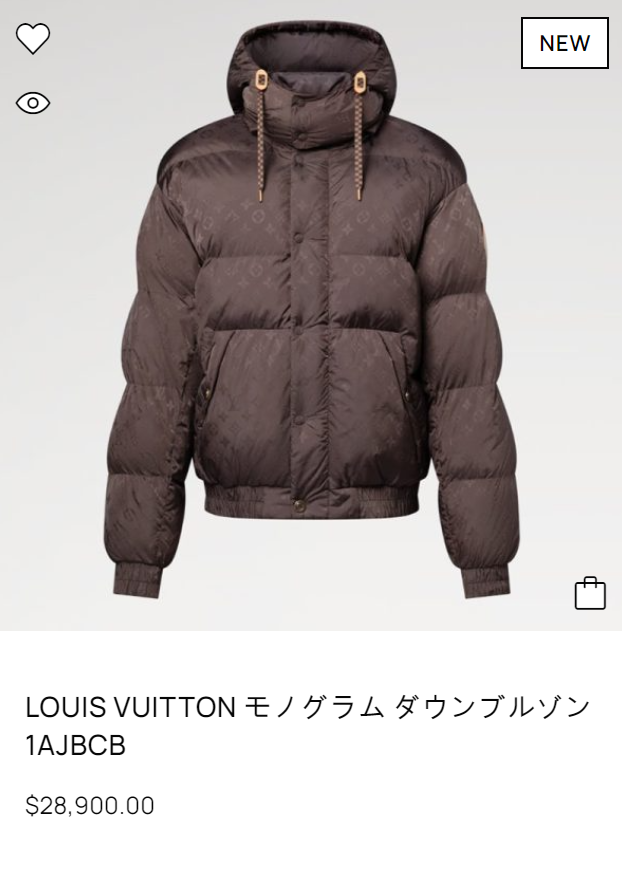Add the down blouson to wishlist
Viewport: 622px width, 881px height.
(x=33, y=38)
